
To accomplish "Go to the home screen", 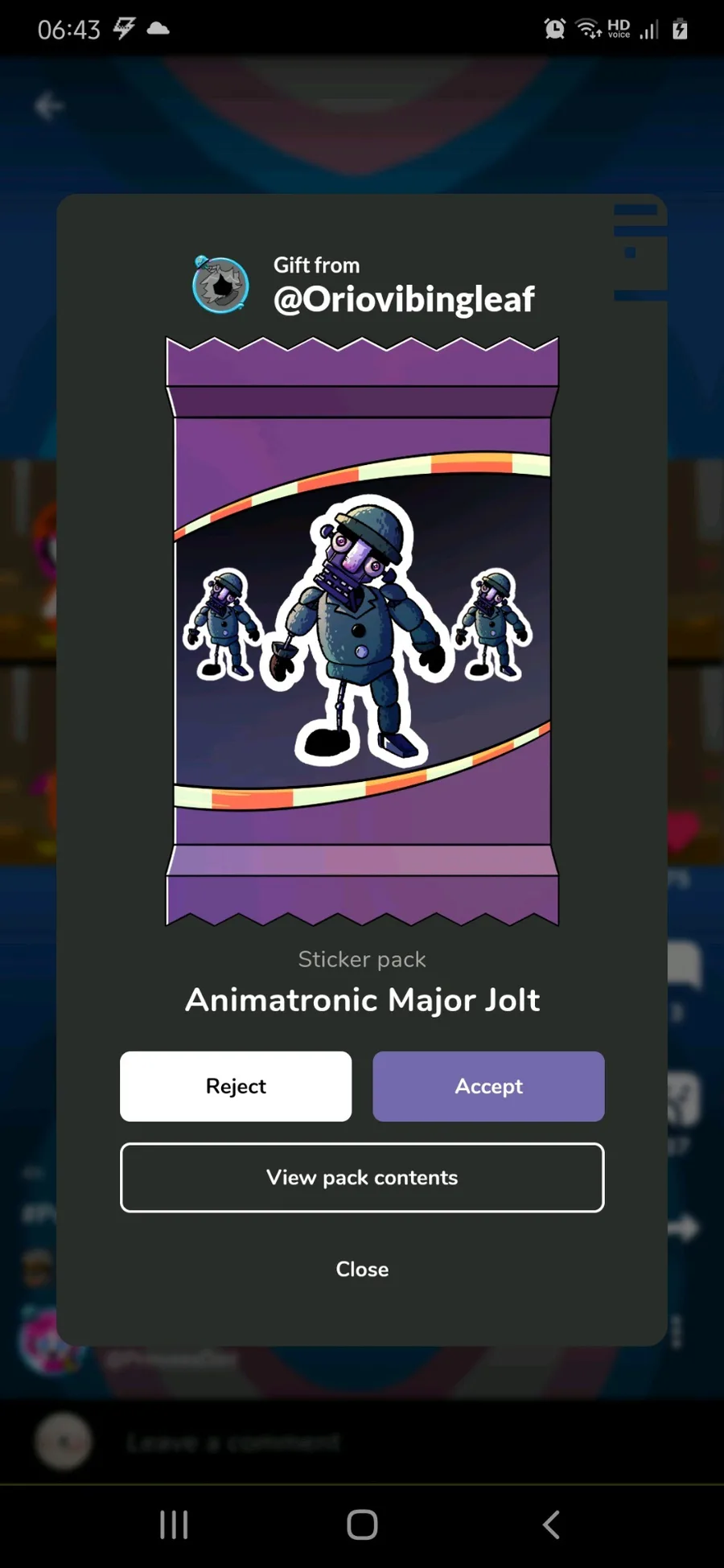I will 362,1524.
